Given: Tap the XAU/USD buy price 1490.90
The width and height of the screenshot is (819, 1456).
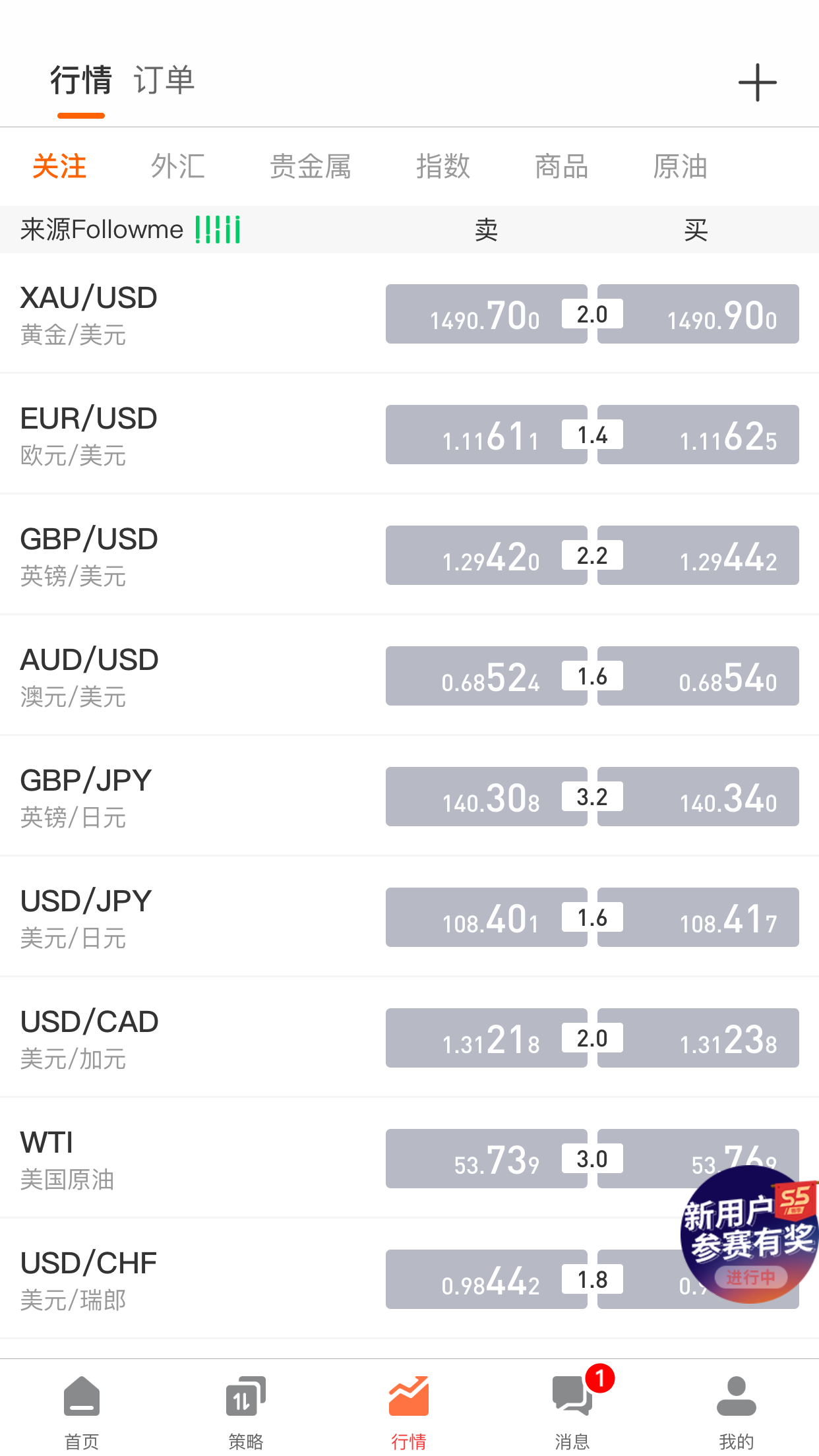Looking at the screenshot, I should pos(698,314).
